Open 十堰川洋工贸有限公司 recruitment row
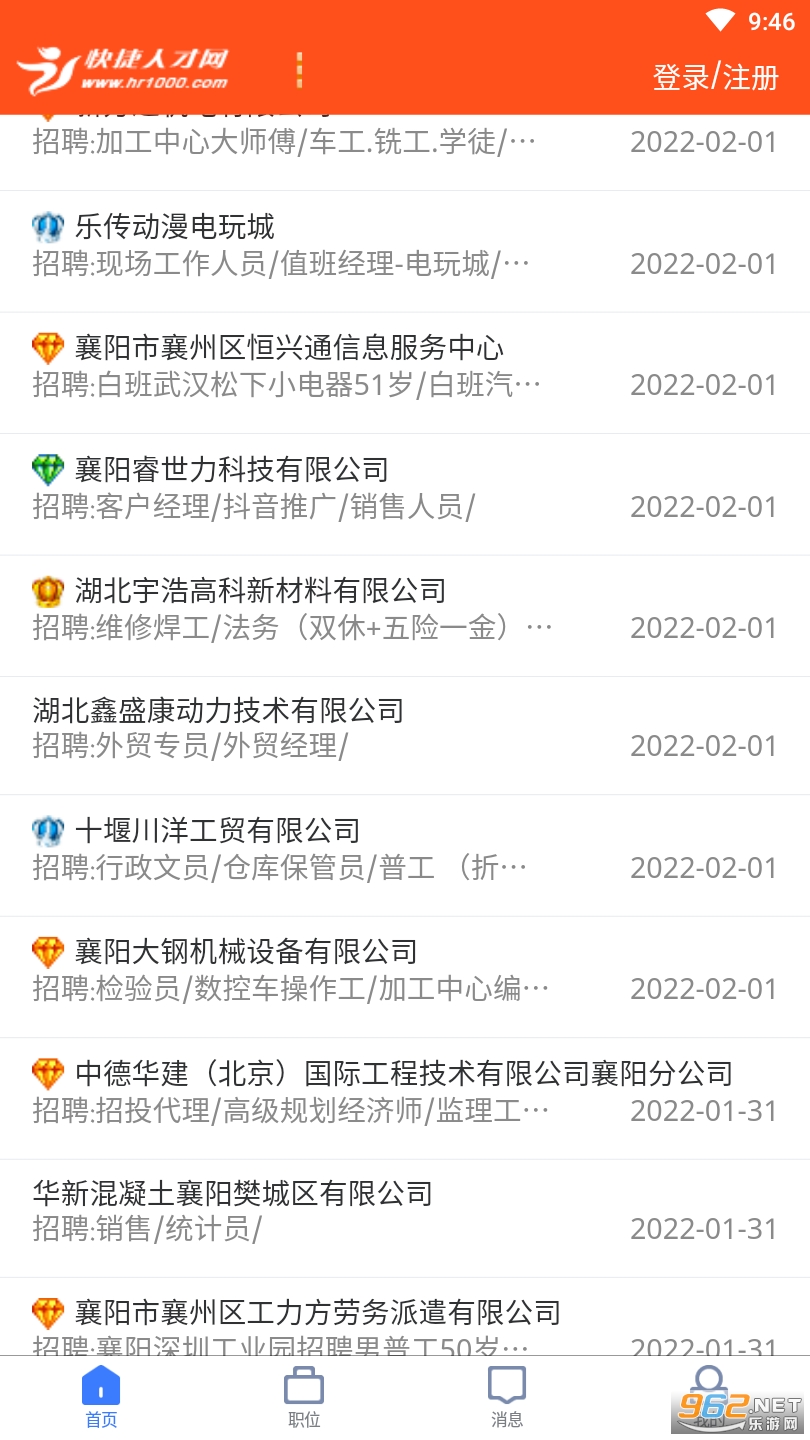This screenshot has height=1440, width=810. [404, 849]
